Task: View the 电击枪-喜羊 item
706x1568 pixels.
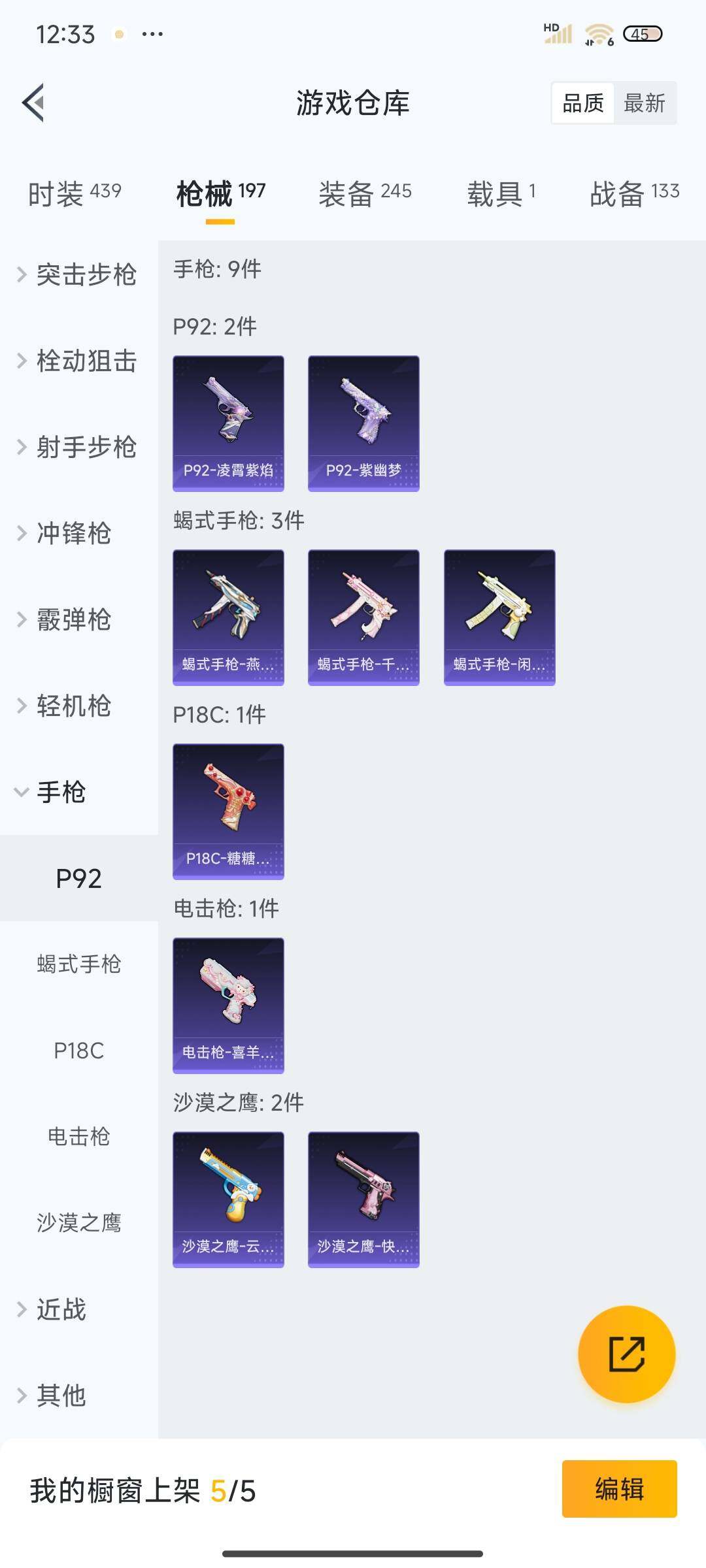Action: tap(228, 1005)
